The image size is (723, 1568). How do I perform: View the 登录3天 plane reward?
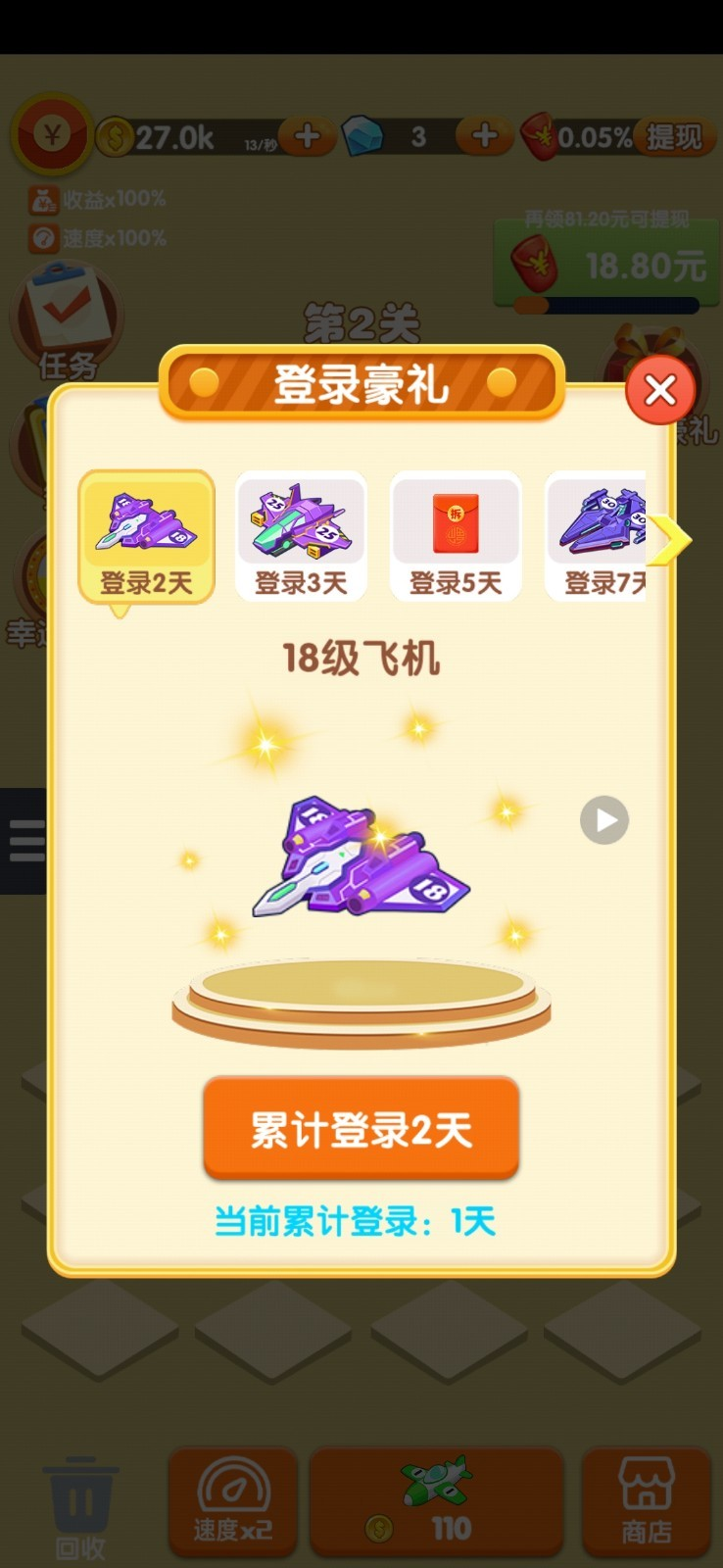(x=301, y=536)
